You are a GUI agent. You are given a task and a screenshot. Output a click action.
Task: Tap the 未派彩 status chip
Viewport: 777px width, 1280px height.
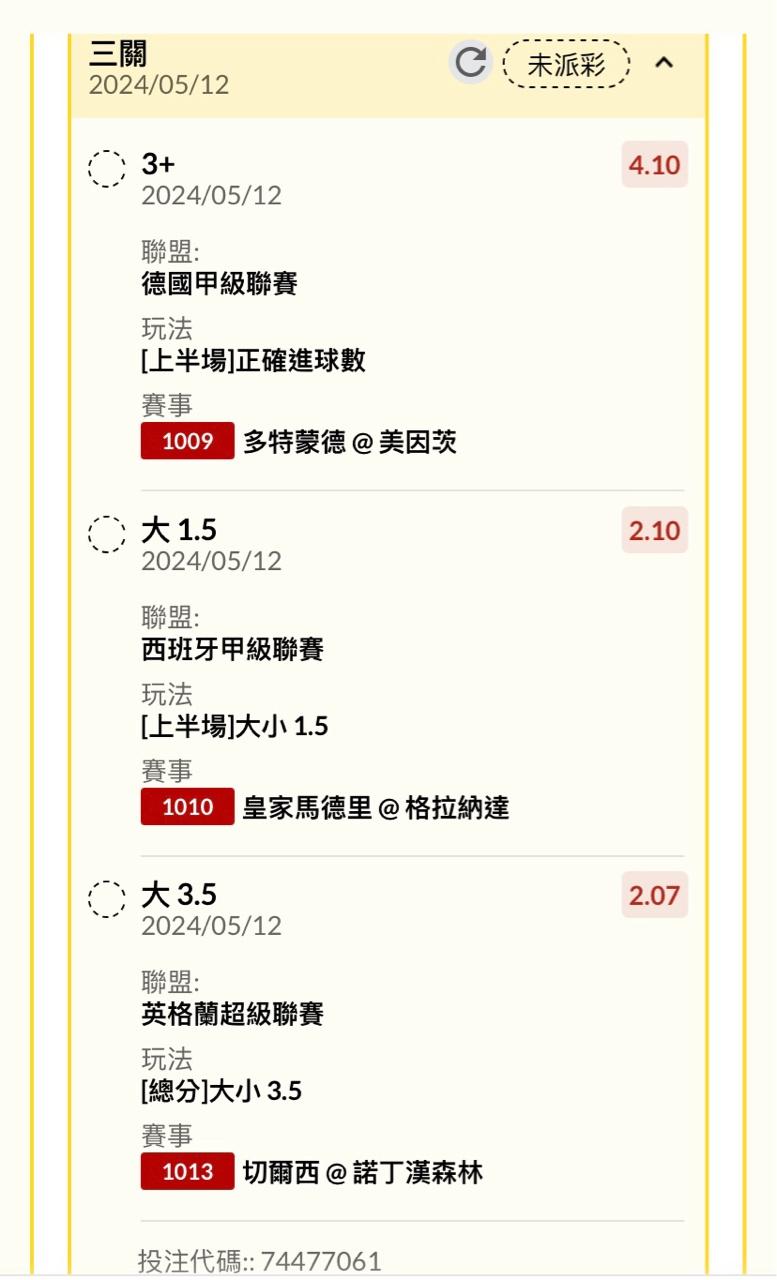[566, 65]
